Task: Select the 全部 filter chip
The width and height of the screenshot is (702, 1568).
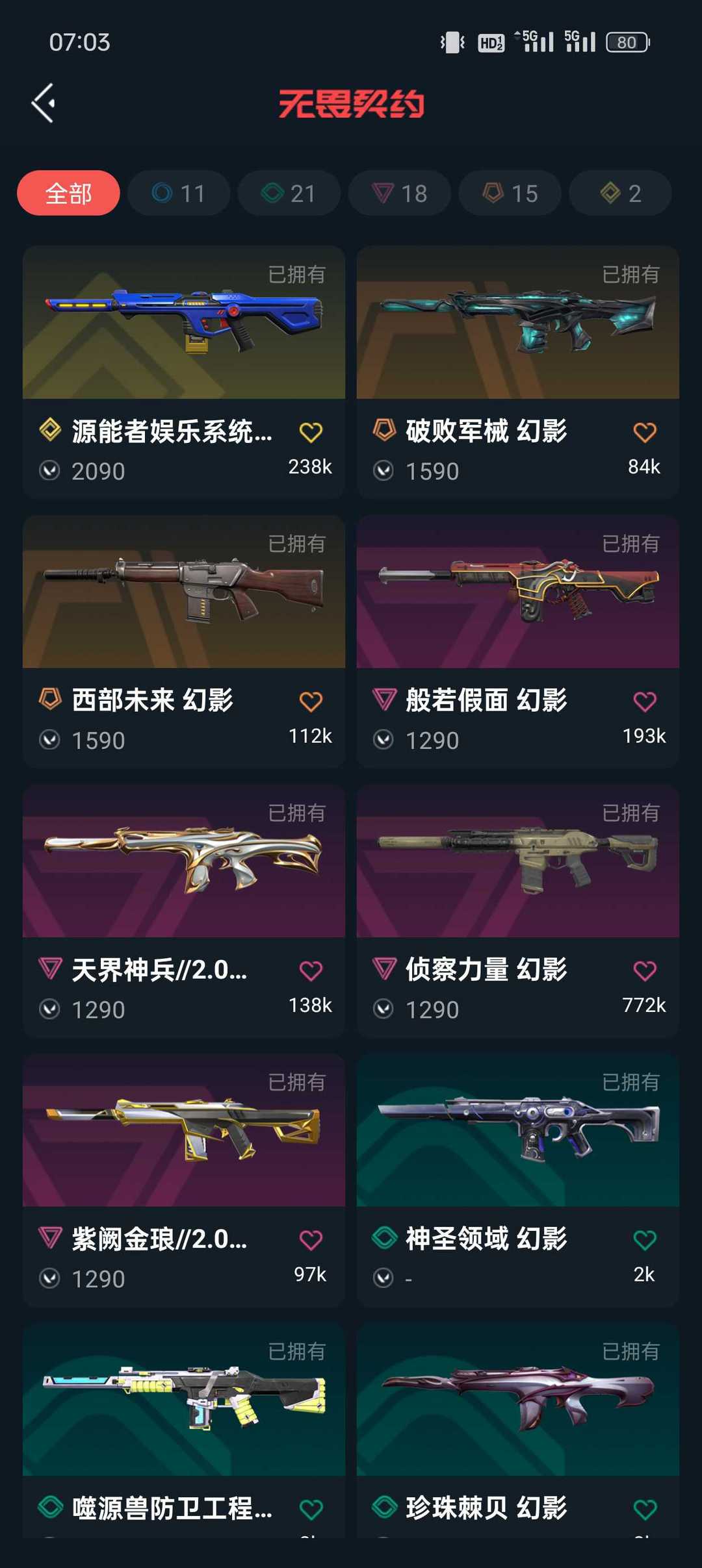Action: click(x=68, y=193)
